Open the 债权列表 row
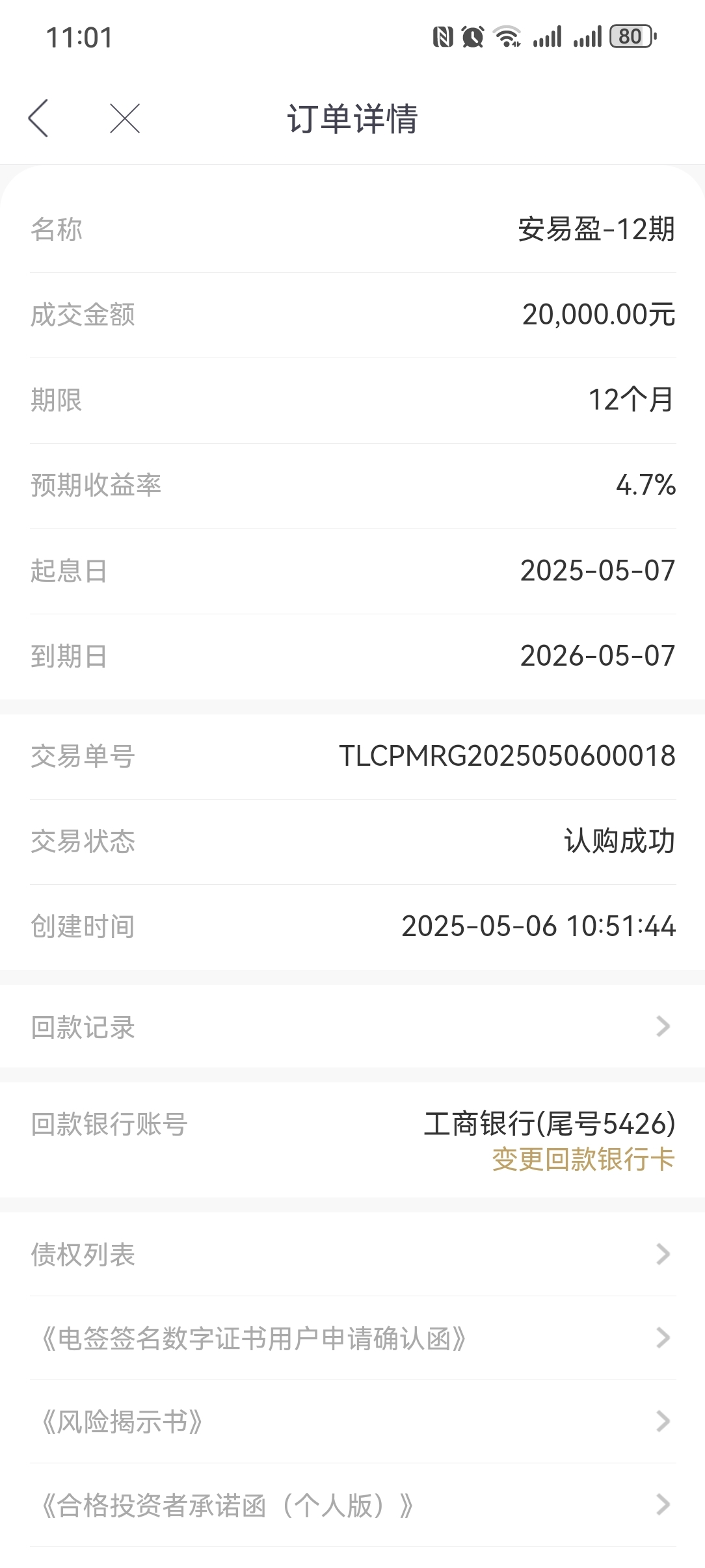The image size is (705, 1568). 352,1254
